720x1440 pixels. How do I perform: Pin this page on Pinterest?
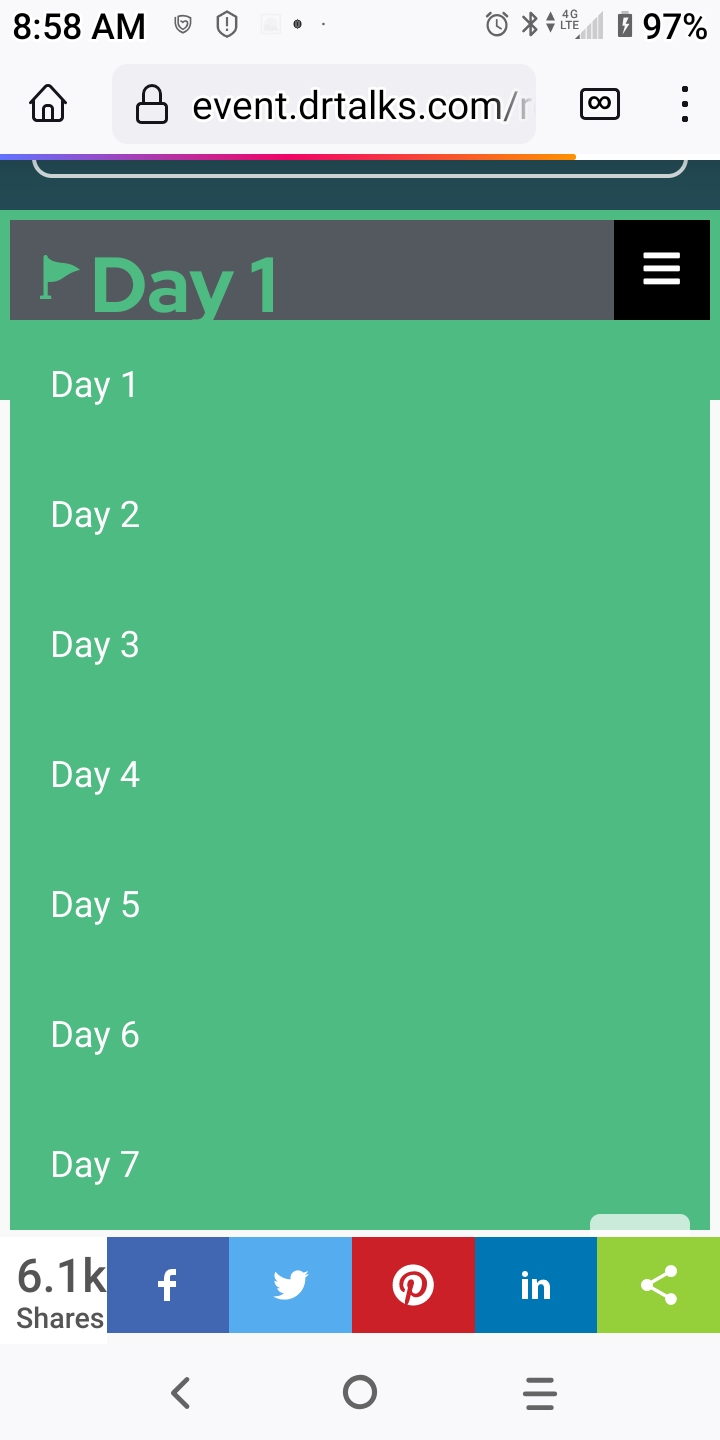[413, 1285]
